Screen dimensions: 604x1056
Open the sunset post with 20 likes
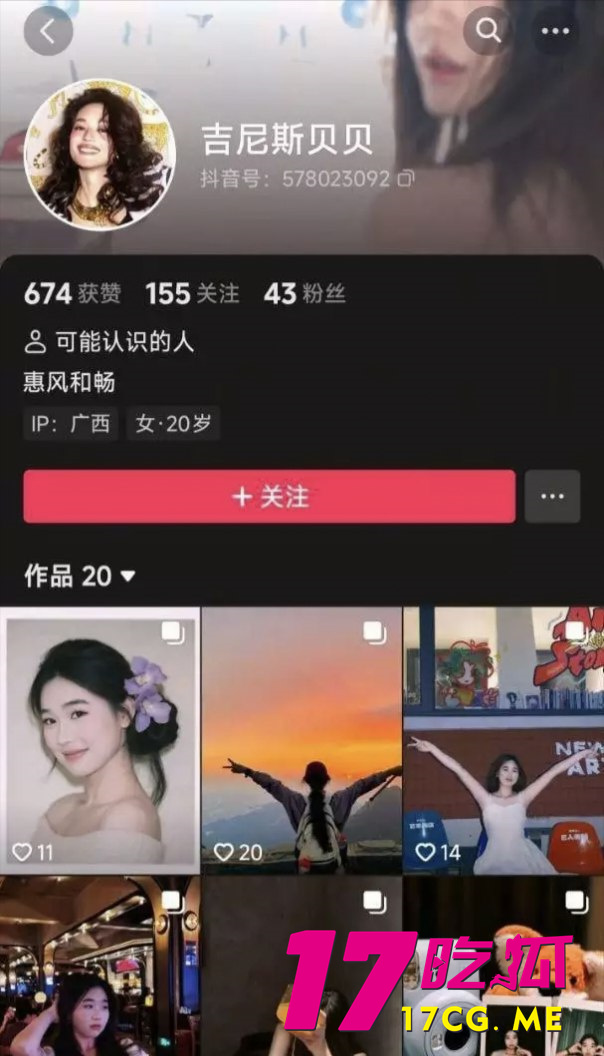pyautogui.click(x=301, y=740)
